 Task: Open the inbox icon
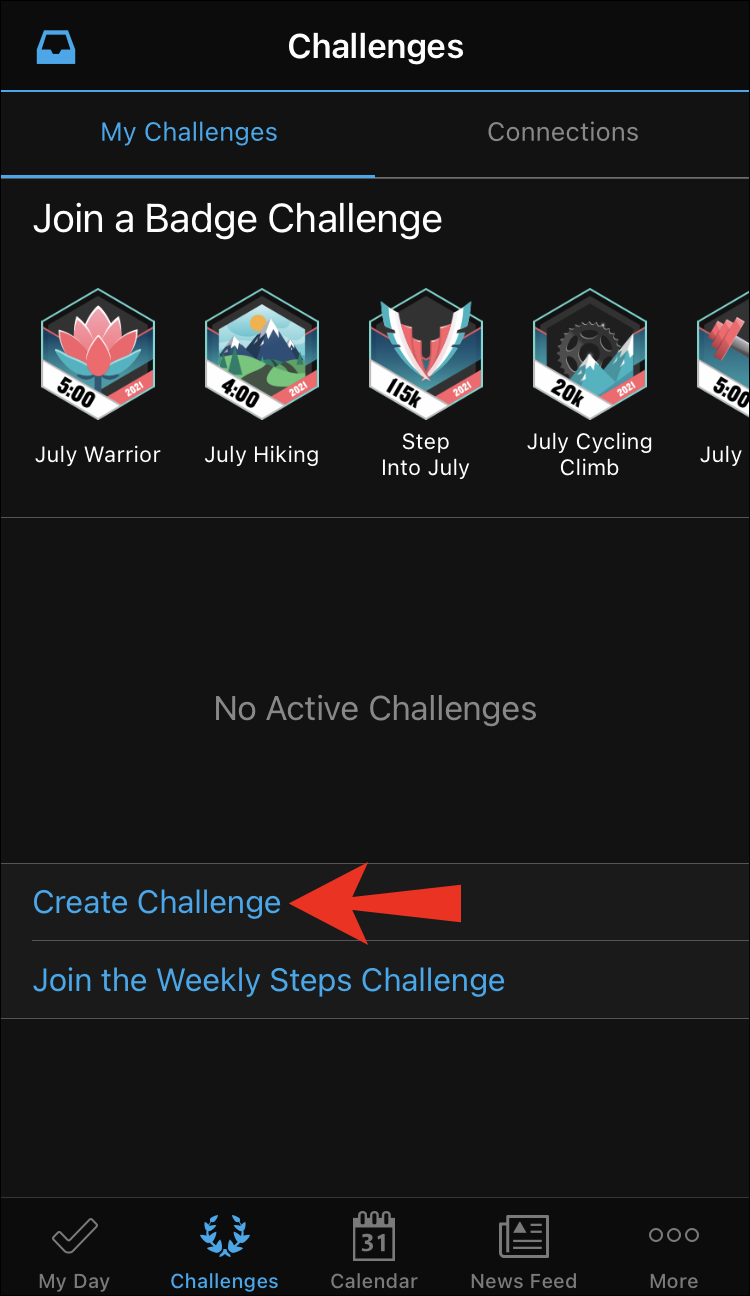click(x=56, y=47)
